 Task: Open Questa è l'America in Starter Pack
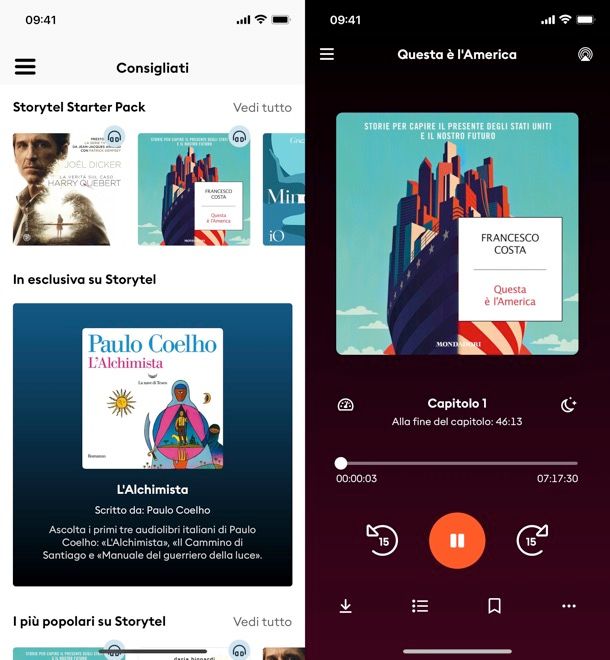tap(193, 188)
